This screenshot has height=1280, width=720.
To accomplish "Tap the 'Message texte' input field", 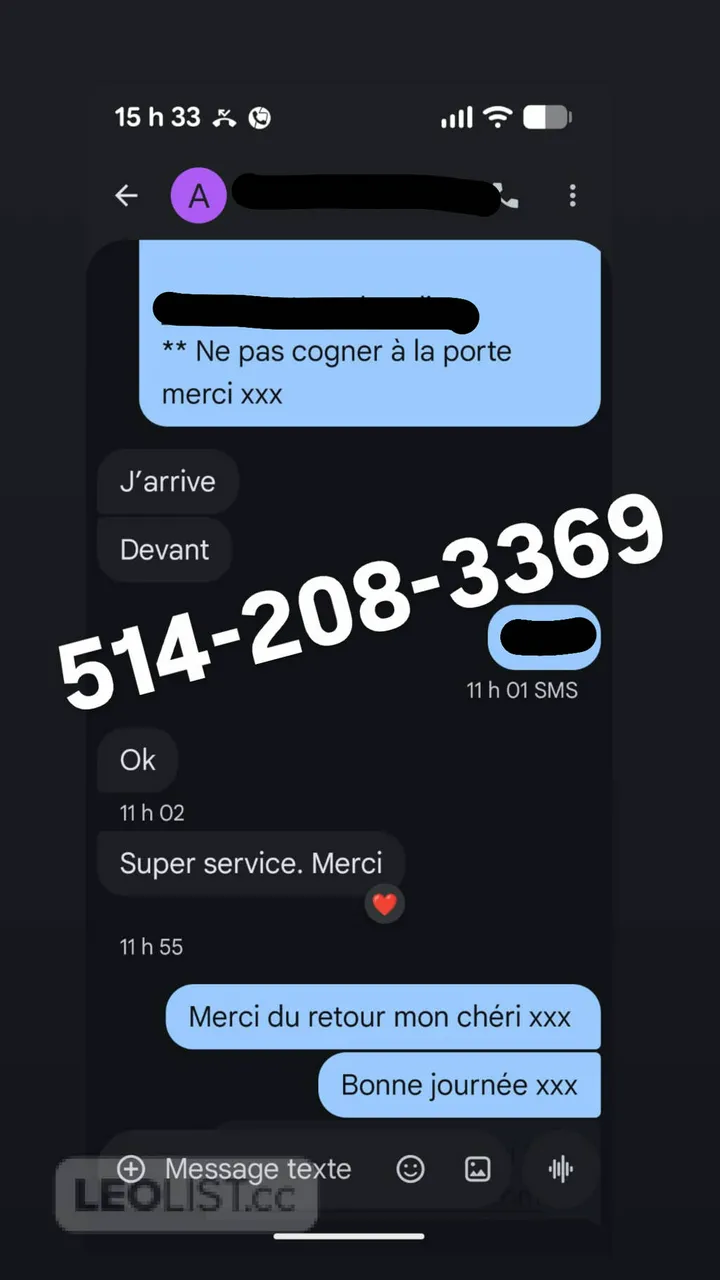I will click(x=260, y=1169).
